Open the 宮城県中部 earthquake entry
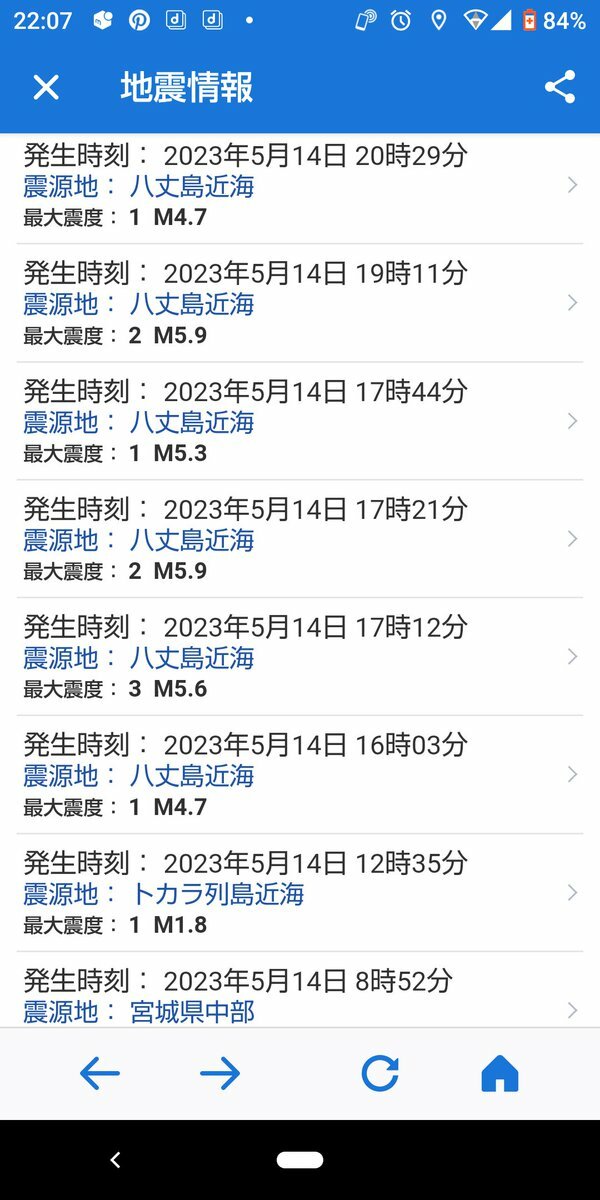 point(300,990)
